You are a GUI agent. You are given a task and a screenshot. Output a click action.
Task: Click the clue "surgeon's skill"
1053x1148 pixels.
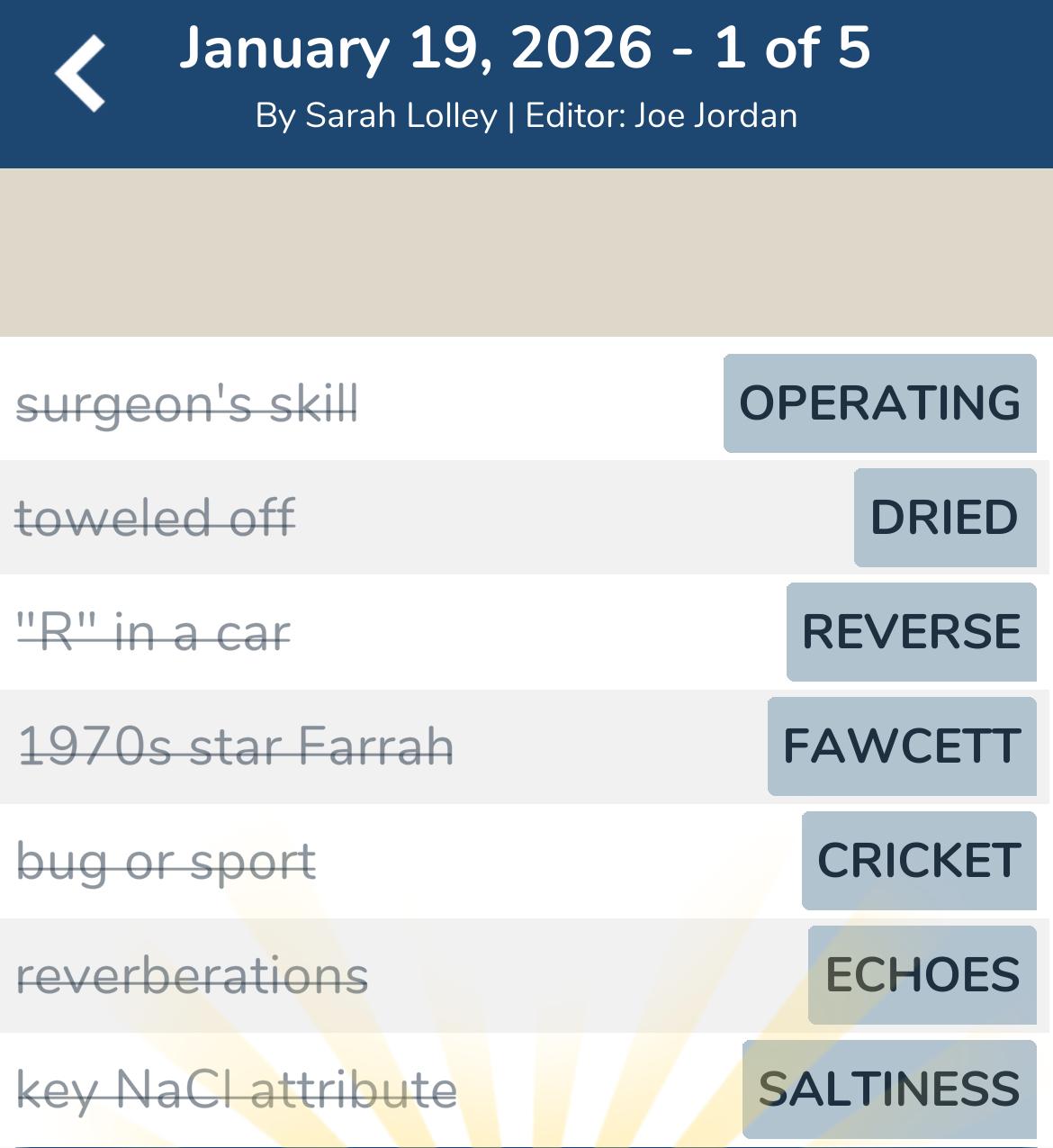[189, 402]
